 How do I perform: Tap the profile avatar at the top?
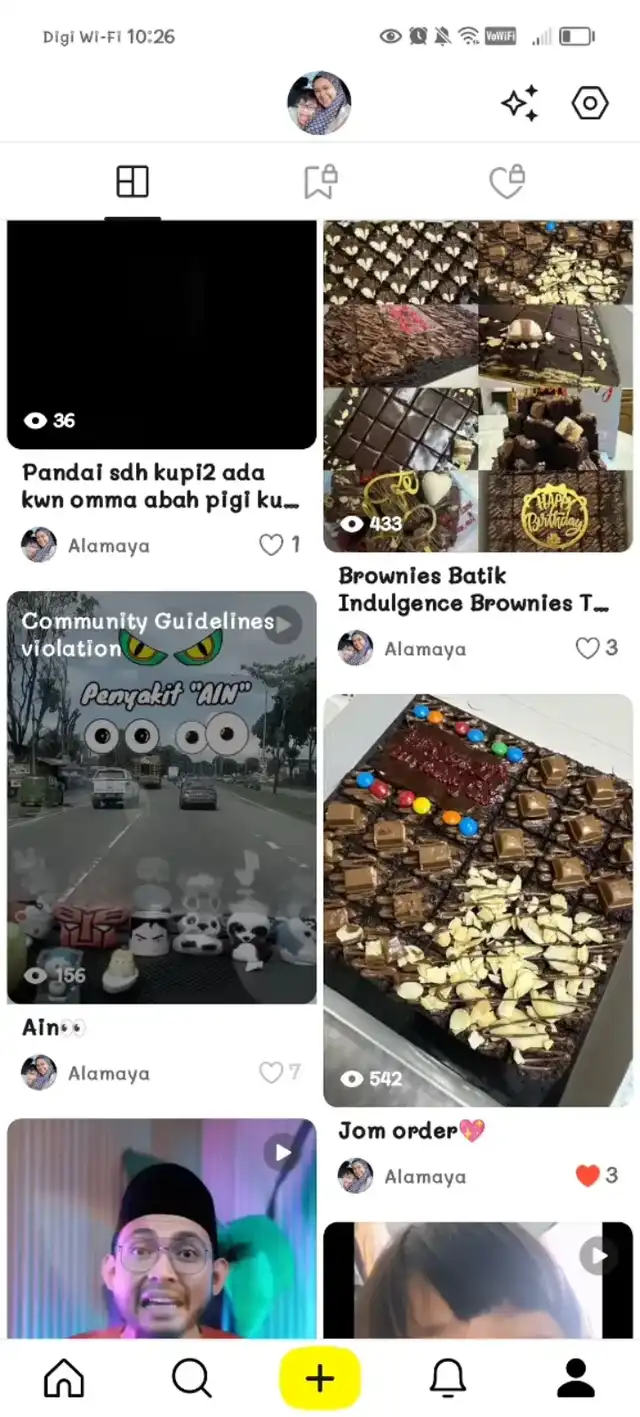pos(319,103)
